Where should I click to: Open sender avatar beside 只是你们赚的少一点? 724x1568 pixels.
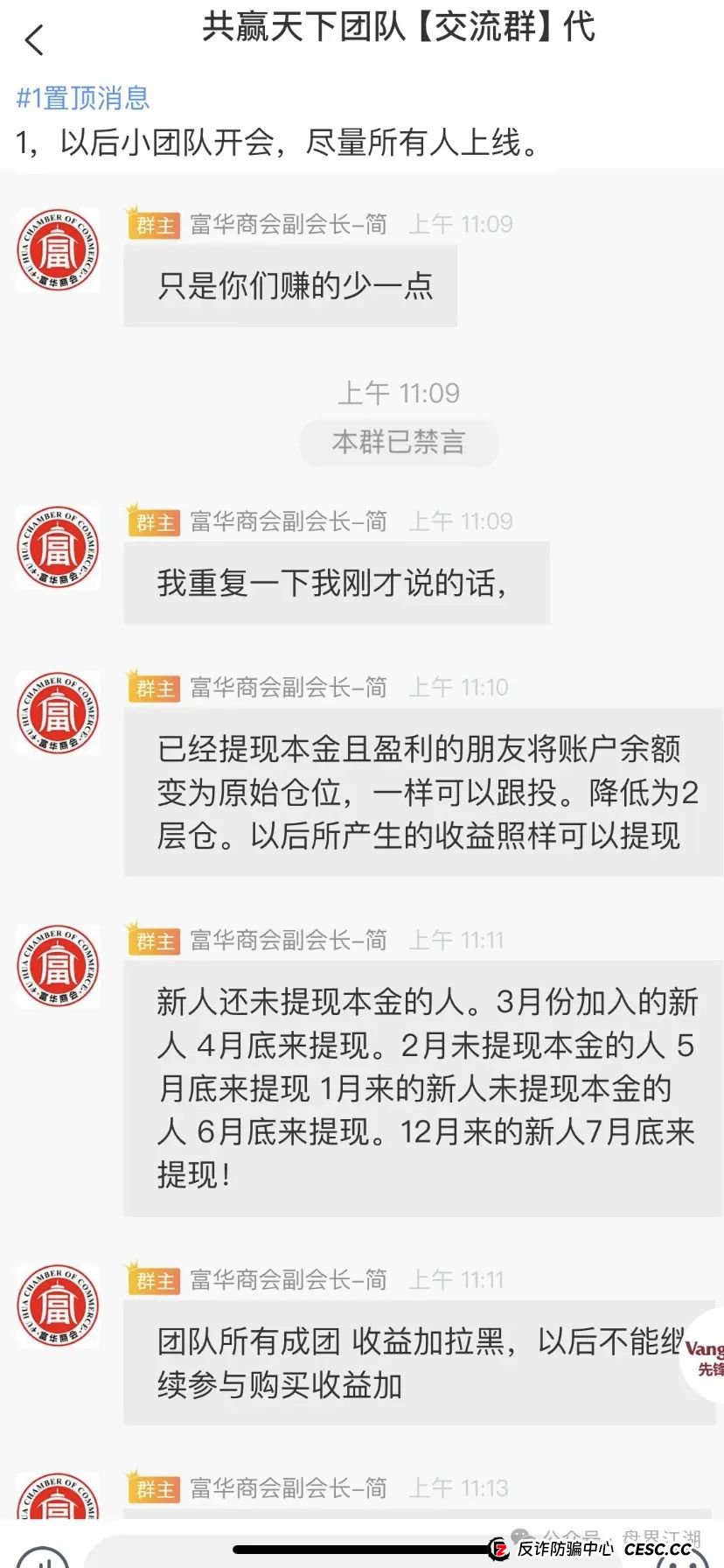click(x=58, y=250)
